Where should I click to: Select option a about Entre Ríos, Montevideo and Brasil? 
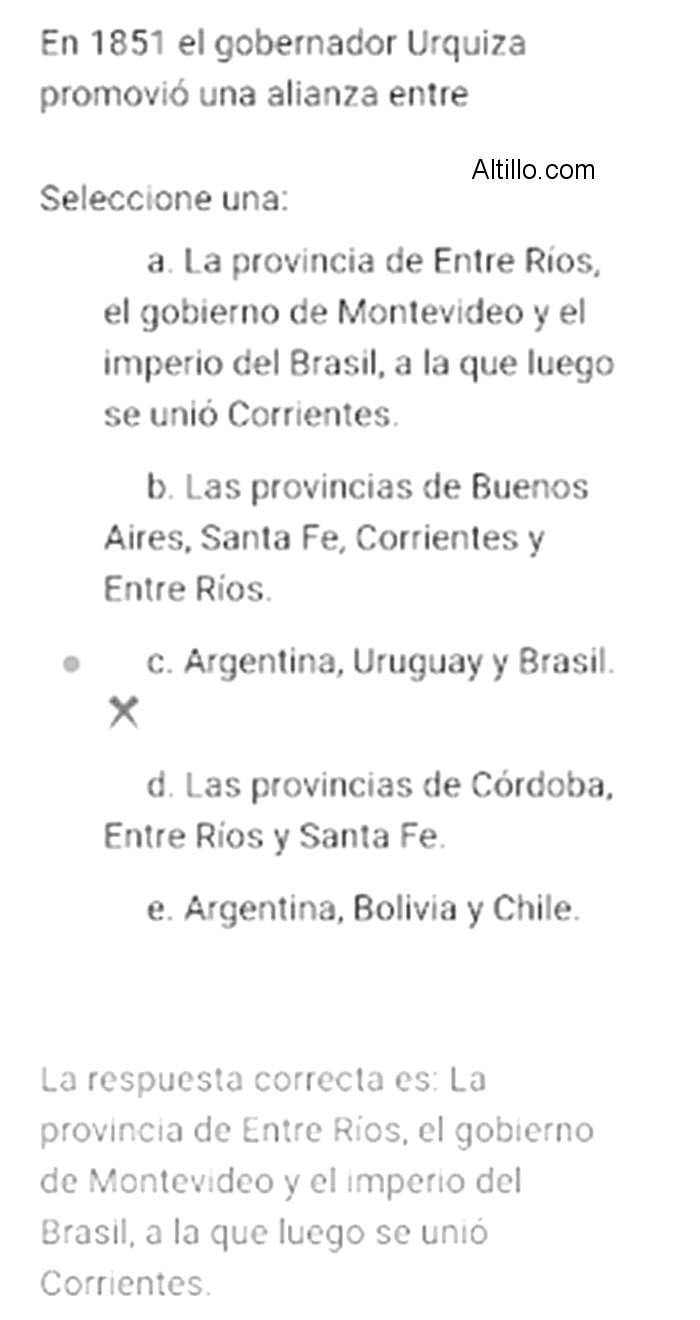coord(358,339)
